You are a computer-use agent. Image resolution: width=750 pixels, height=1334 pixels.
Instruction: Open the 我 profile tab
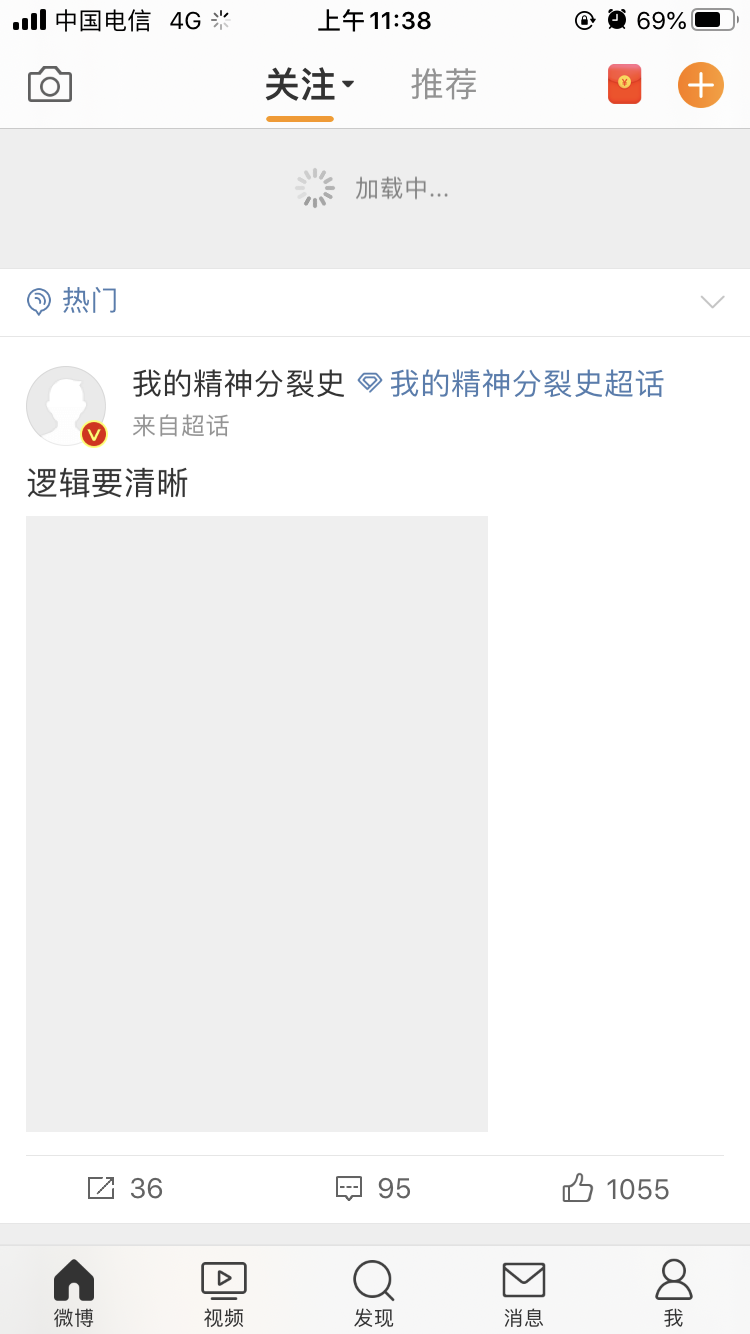(674, 1292)
